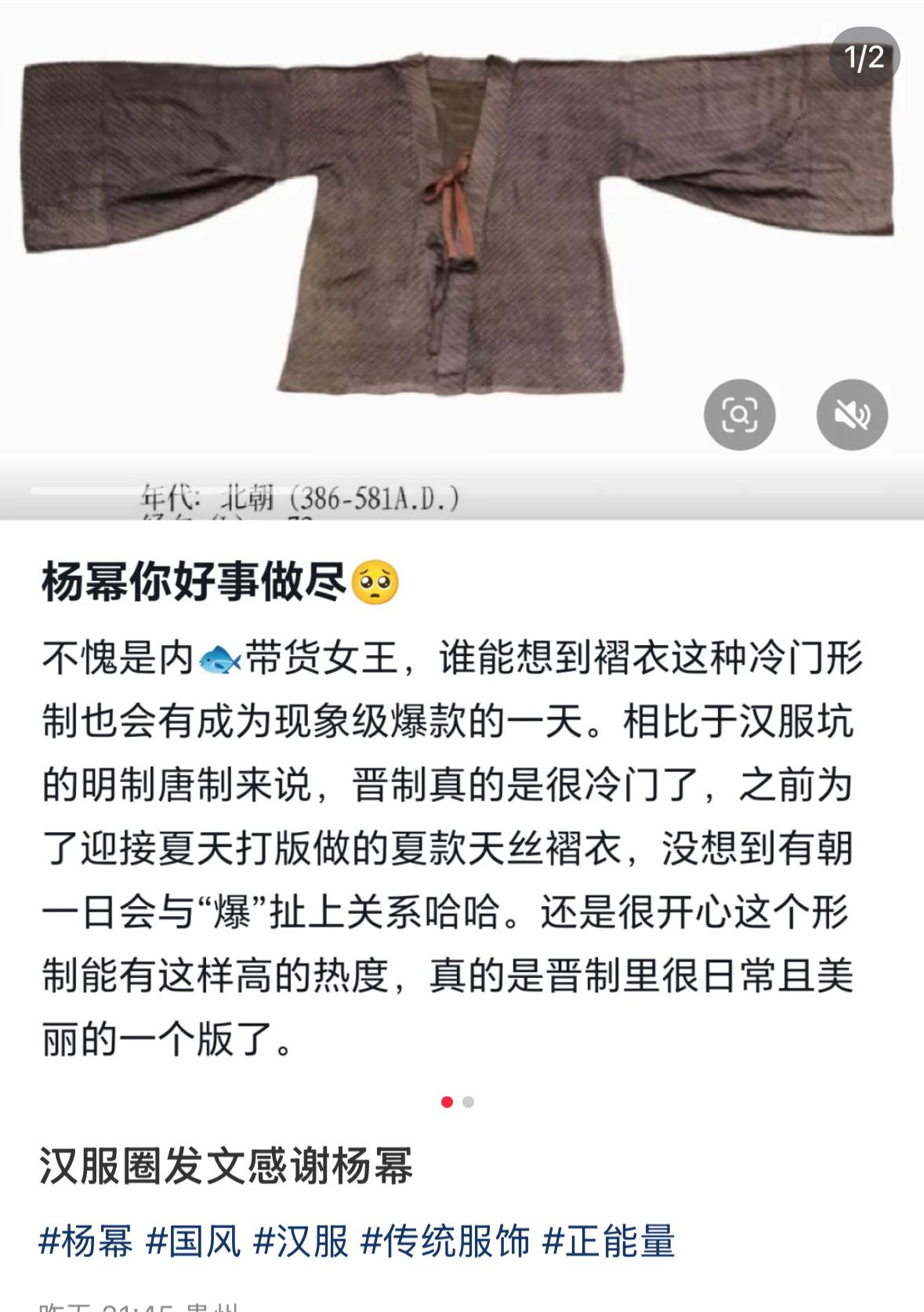Open the #国风 hashtag

point(194,1242)
